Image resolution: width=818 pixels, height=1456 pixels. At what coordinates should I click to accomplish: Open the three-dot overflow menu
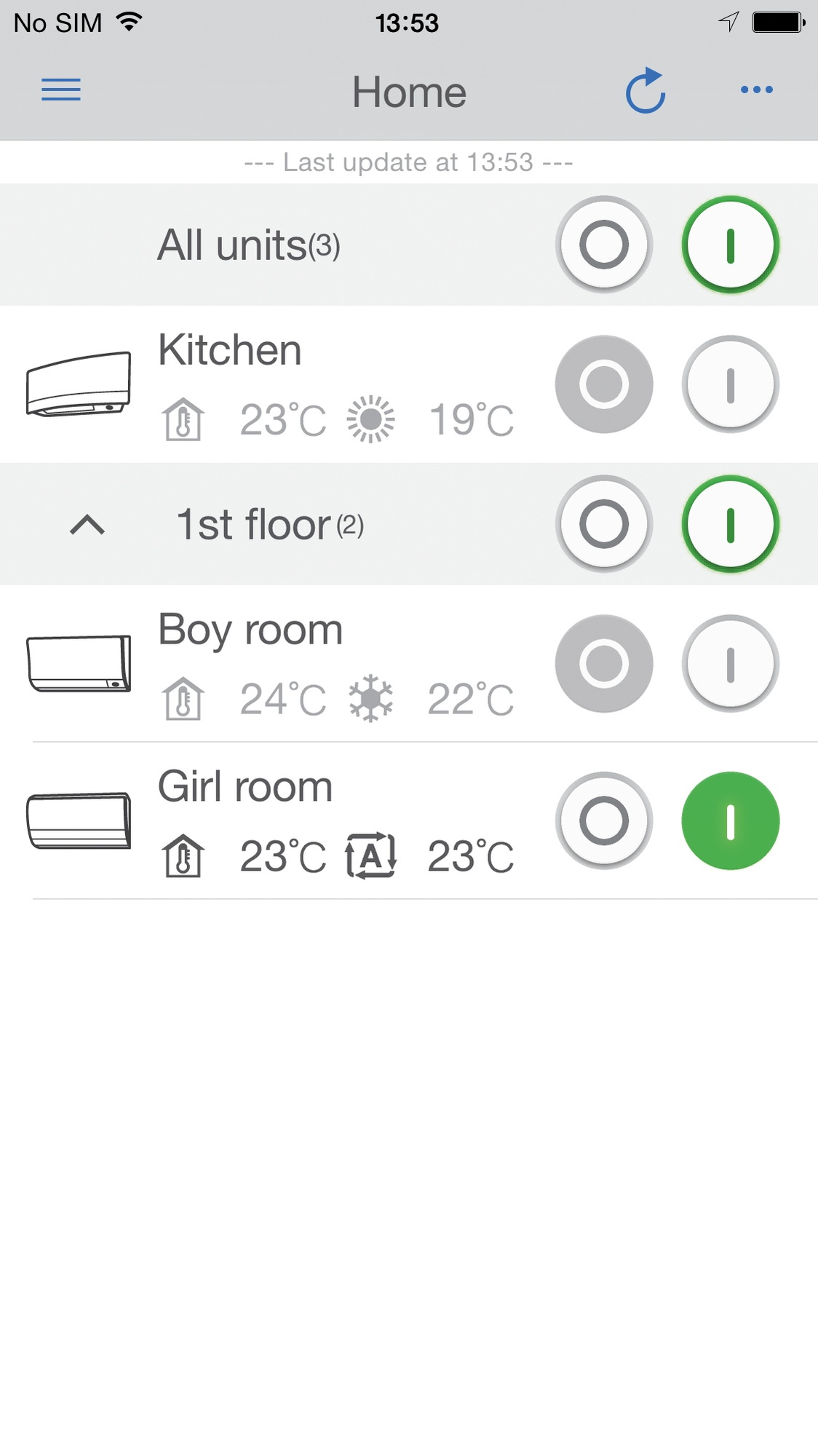pyautogui.click(x=757, y=90)
